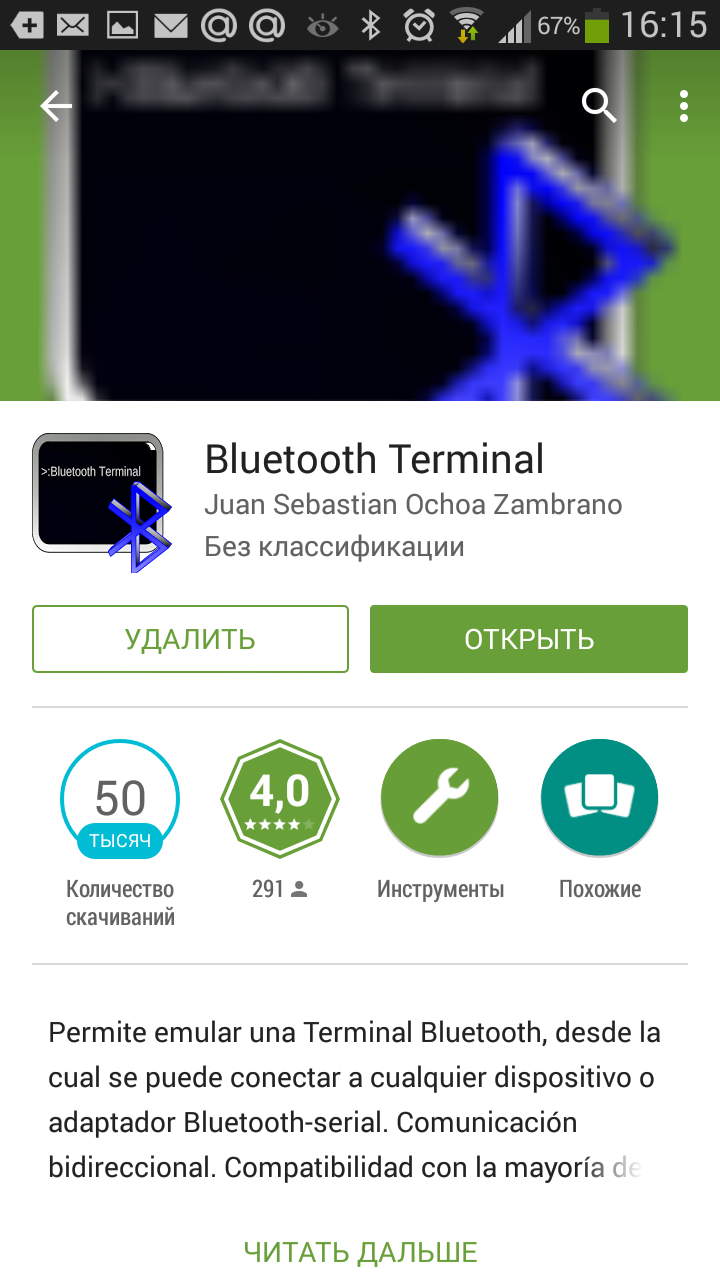
Task: Open the Инструменты category
Action: [440, 799]
